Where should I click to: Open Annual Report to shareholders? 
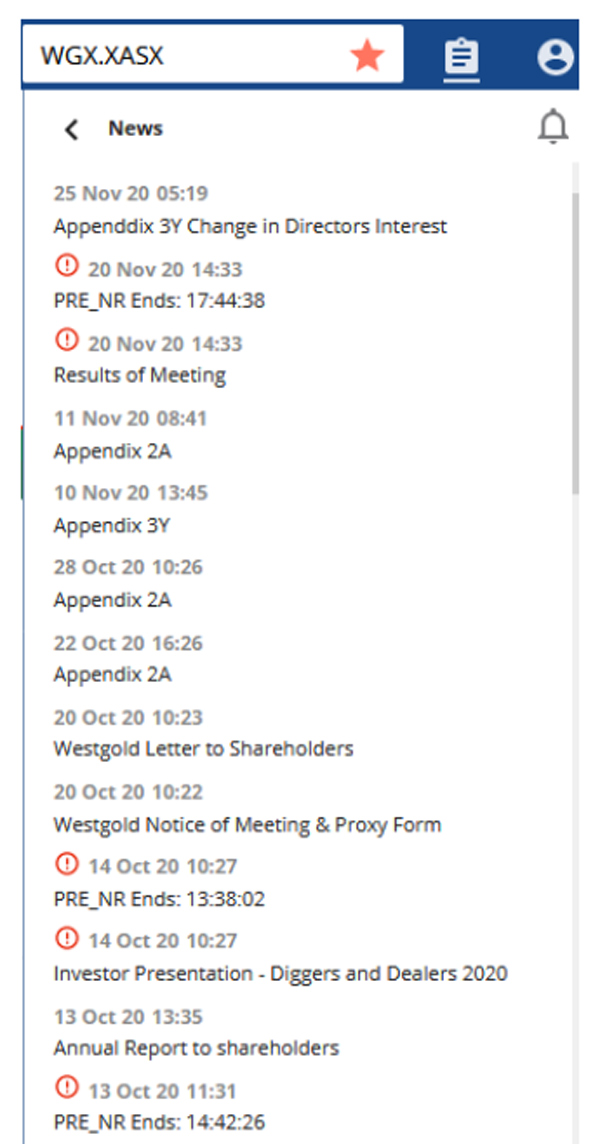click(196, 1048)
